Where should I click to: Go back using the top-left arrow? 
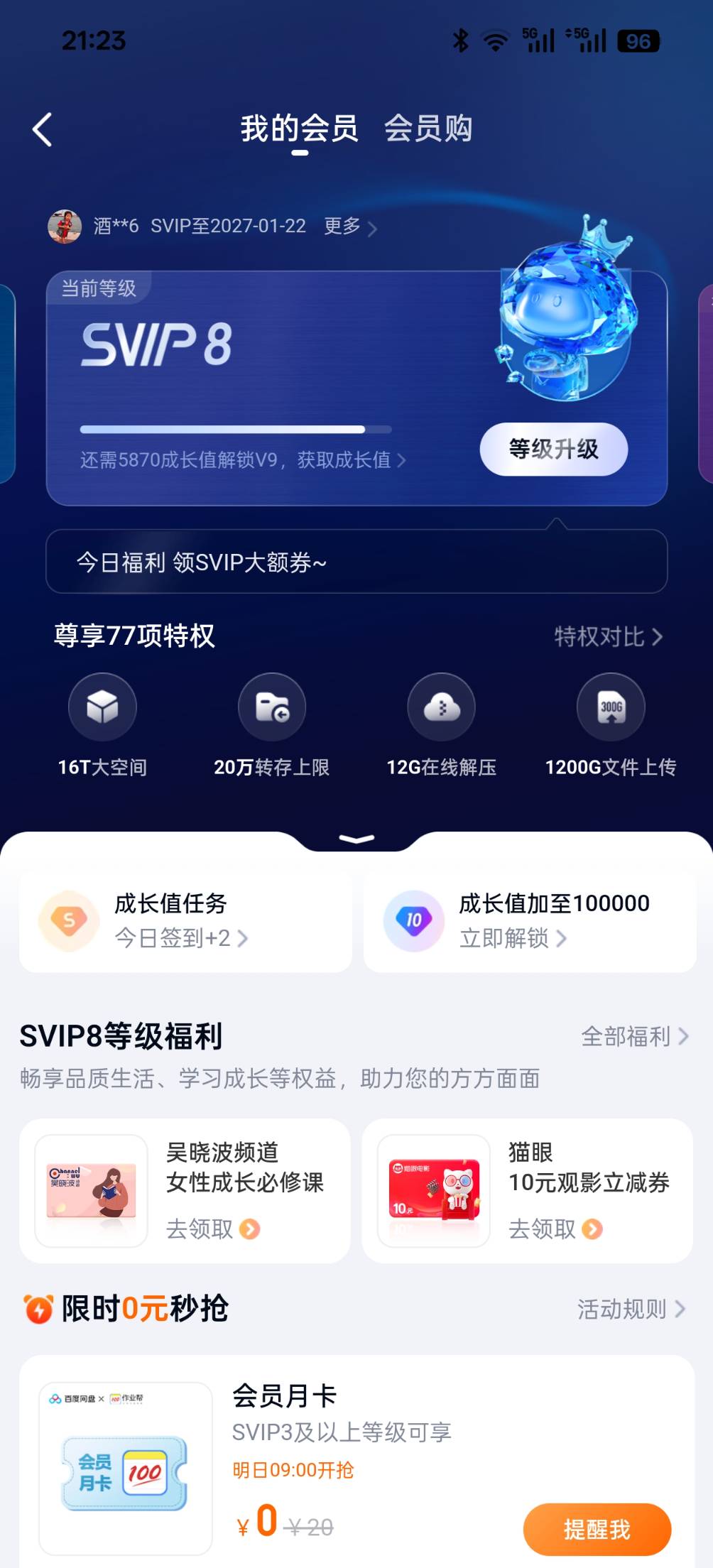(43, 130)
